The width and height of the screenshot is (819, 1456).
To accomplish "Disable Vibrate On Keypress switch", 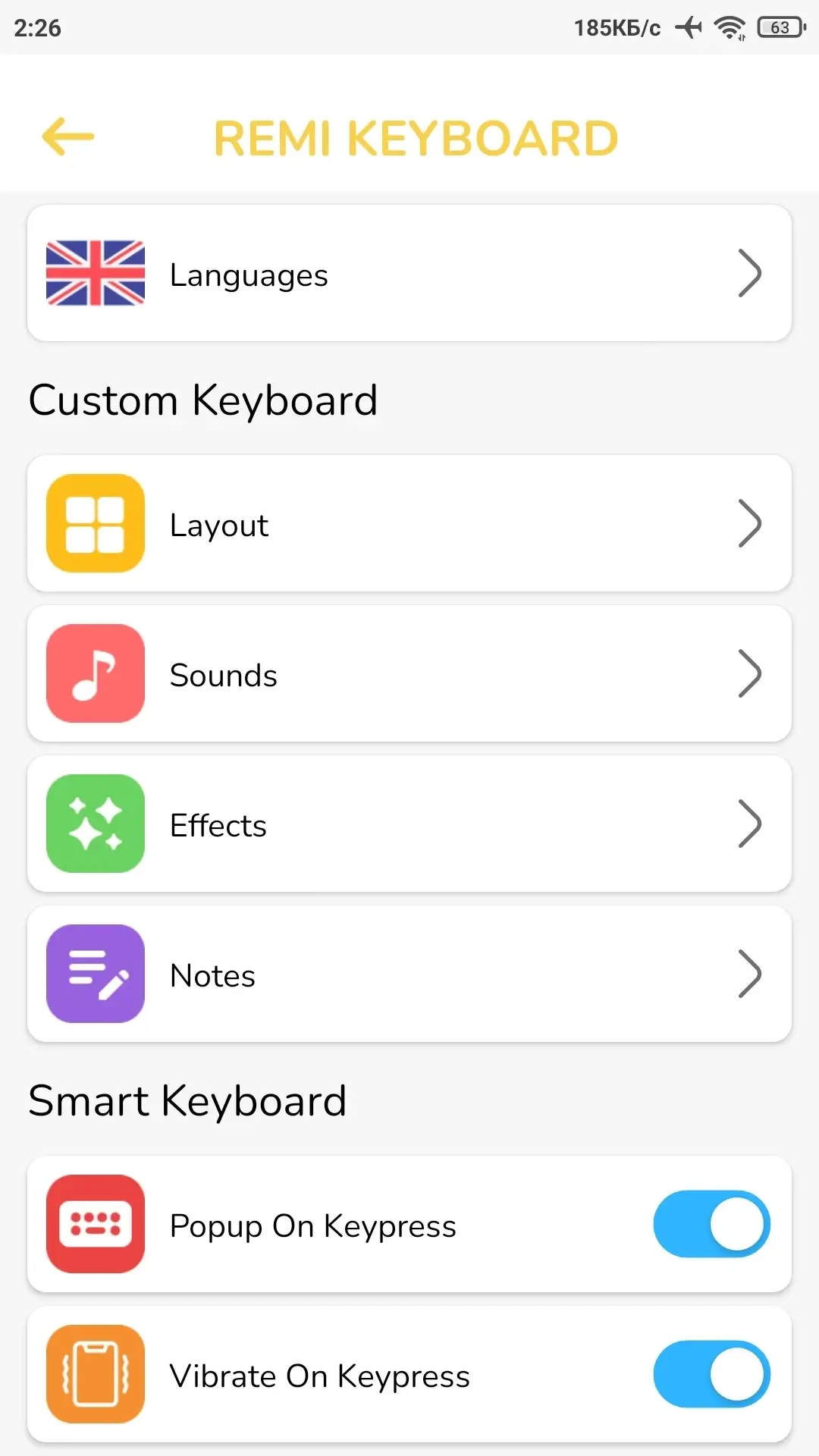I will 711,1374.
